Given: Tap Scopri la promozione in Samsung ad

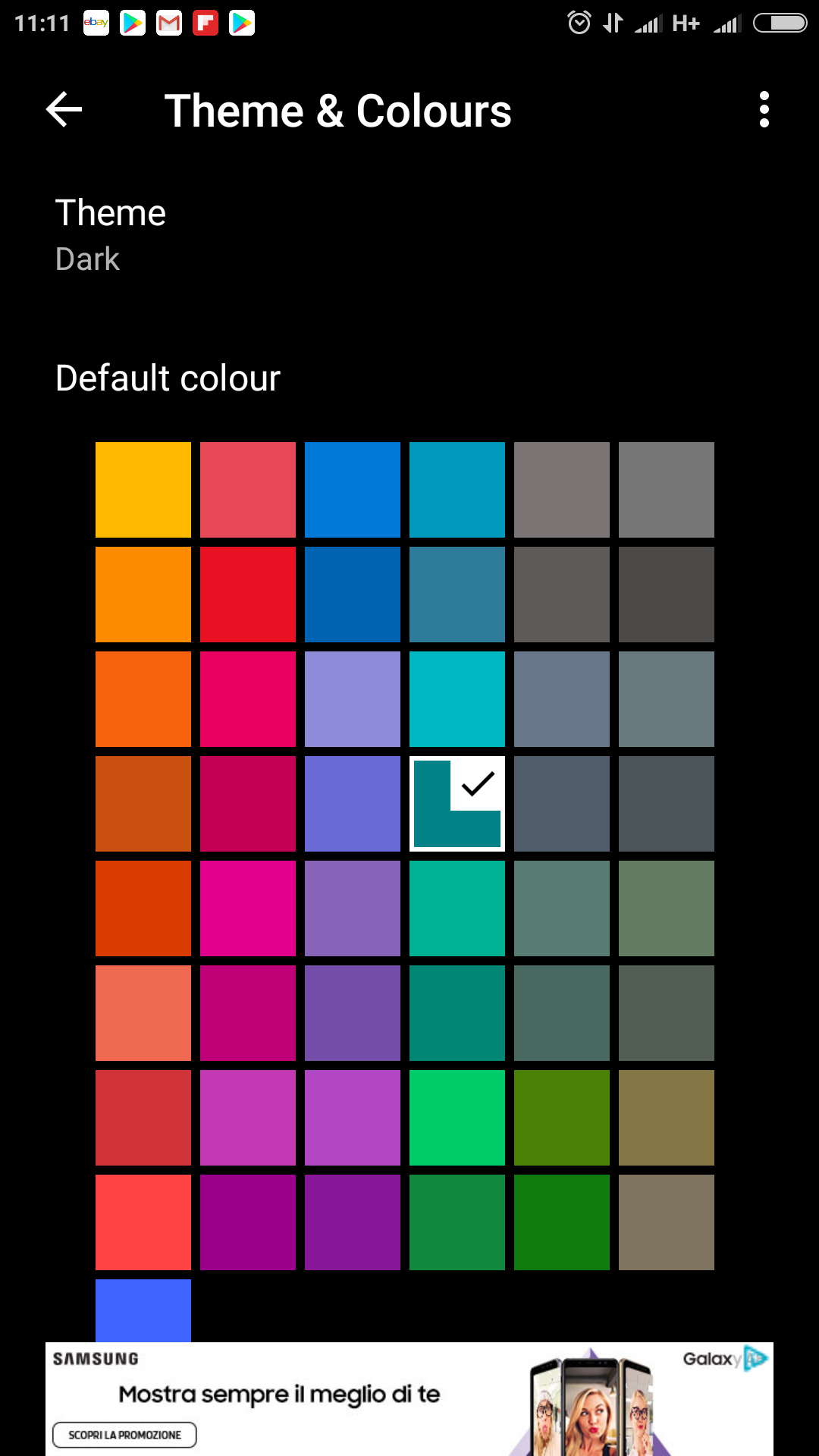Looking at the screenshot, I should click(x=124, y=1435).
